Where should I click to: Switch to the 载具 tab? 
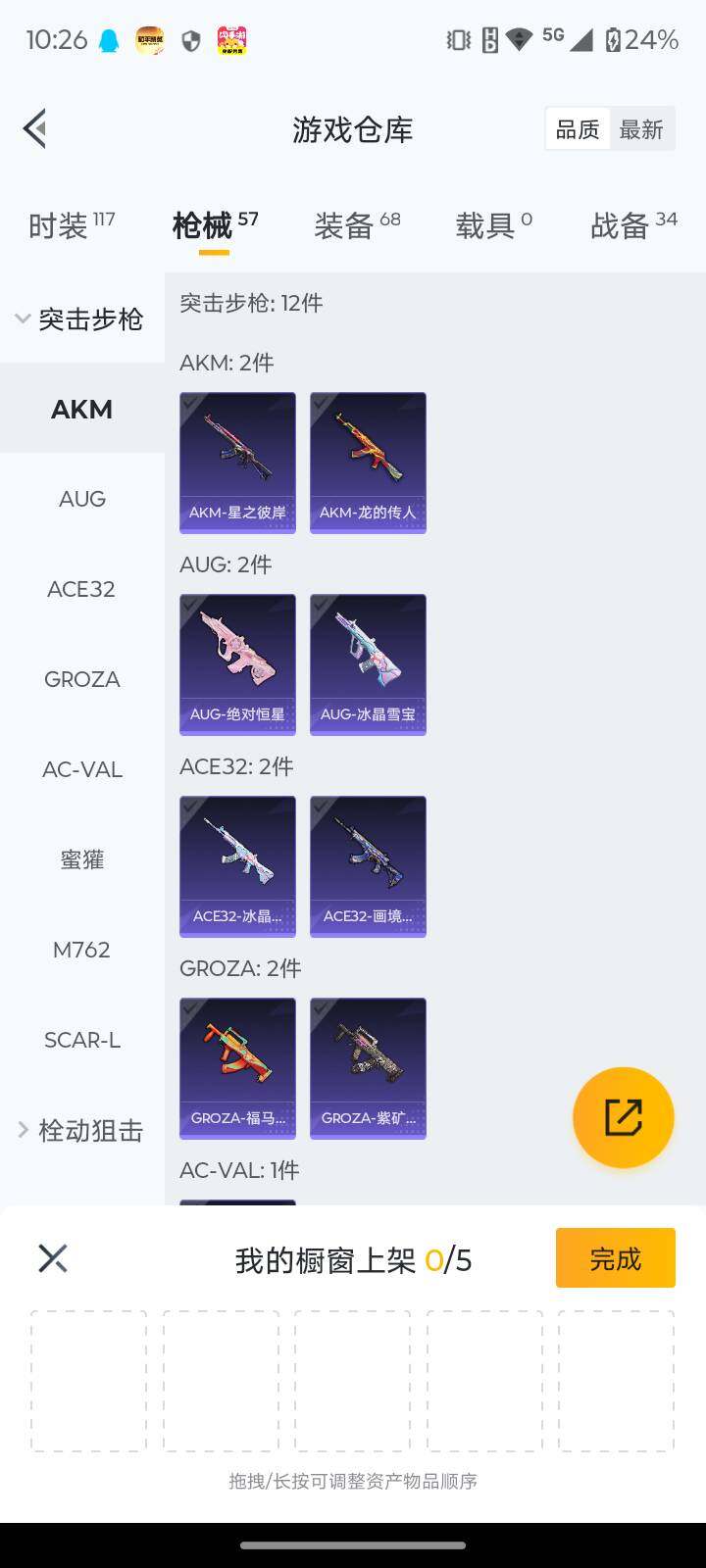[x=493, y=225]
